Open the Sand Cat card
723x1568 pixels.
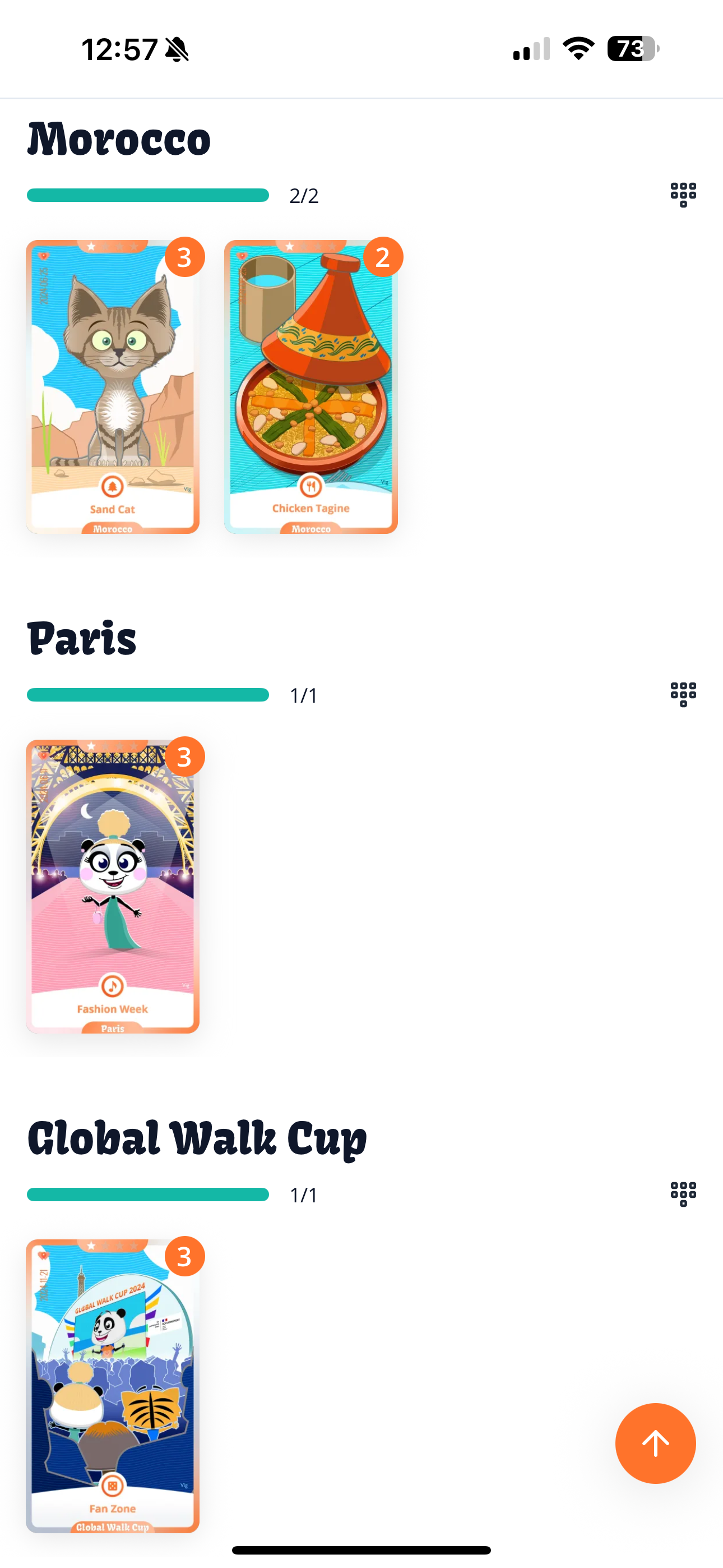[113, 387]
